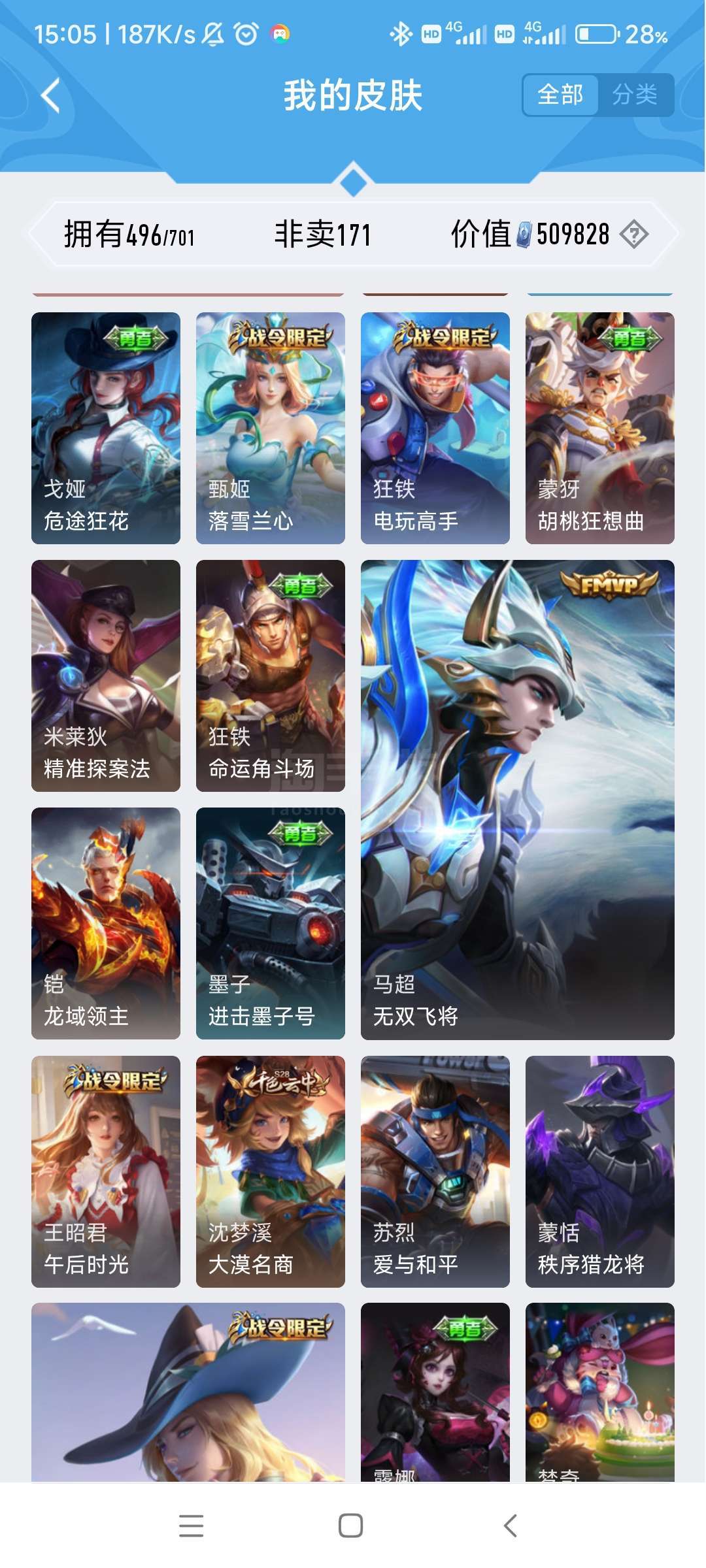Switch to the 分类 view
Image resolution: width=706 pixels, height=1568 pixels.
(635, 95)
